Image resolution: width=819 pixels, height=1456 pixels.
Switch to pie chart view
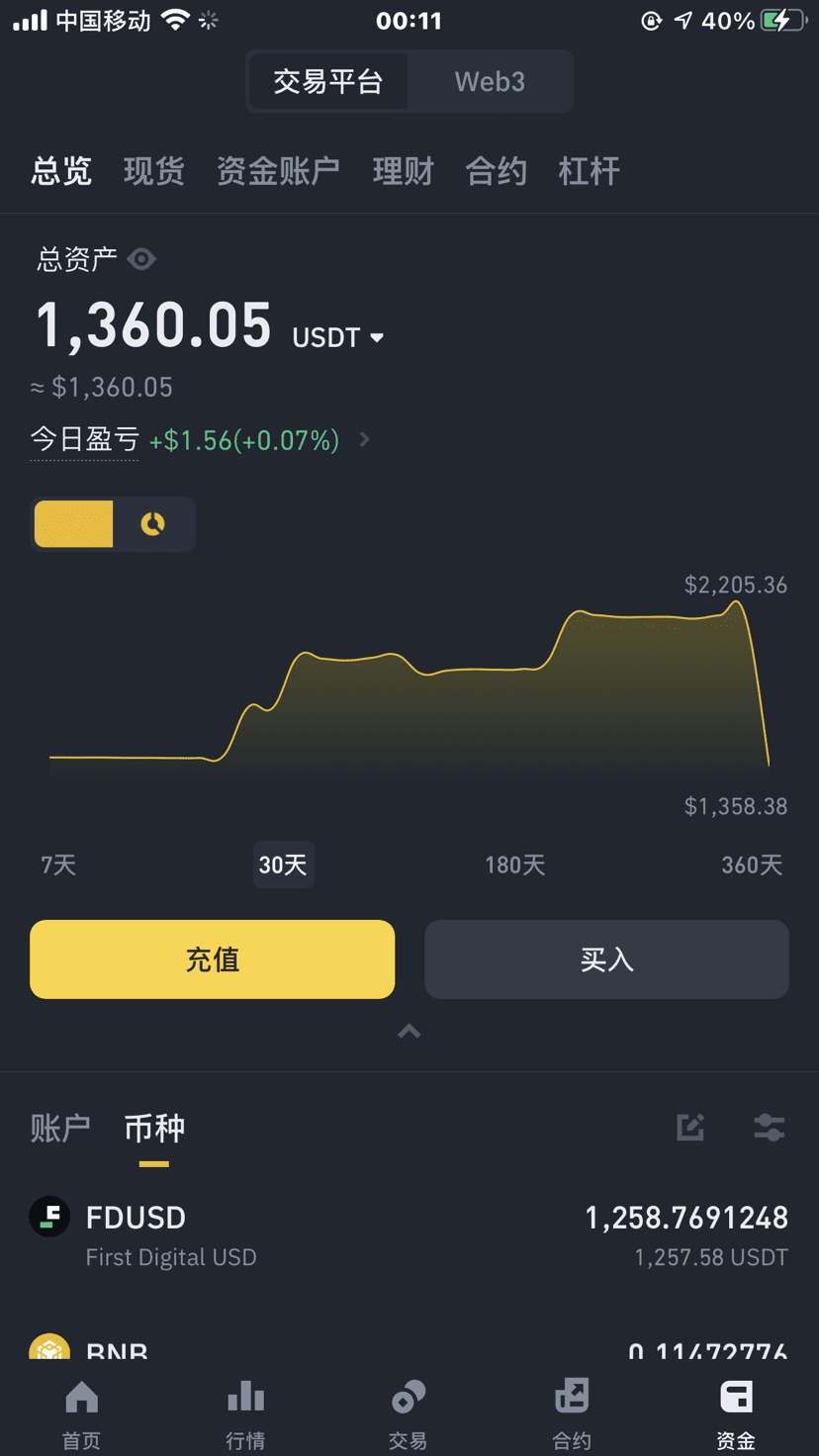click(x=153, y=524)
